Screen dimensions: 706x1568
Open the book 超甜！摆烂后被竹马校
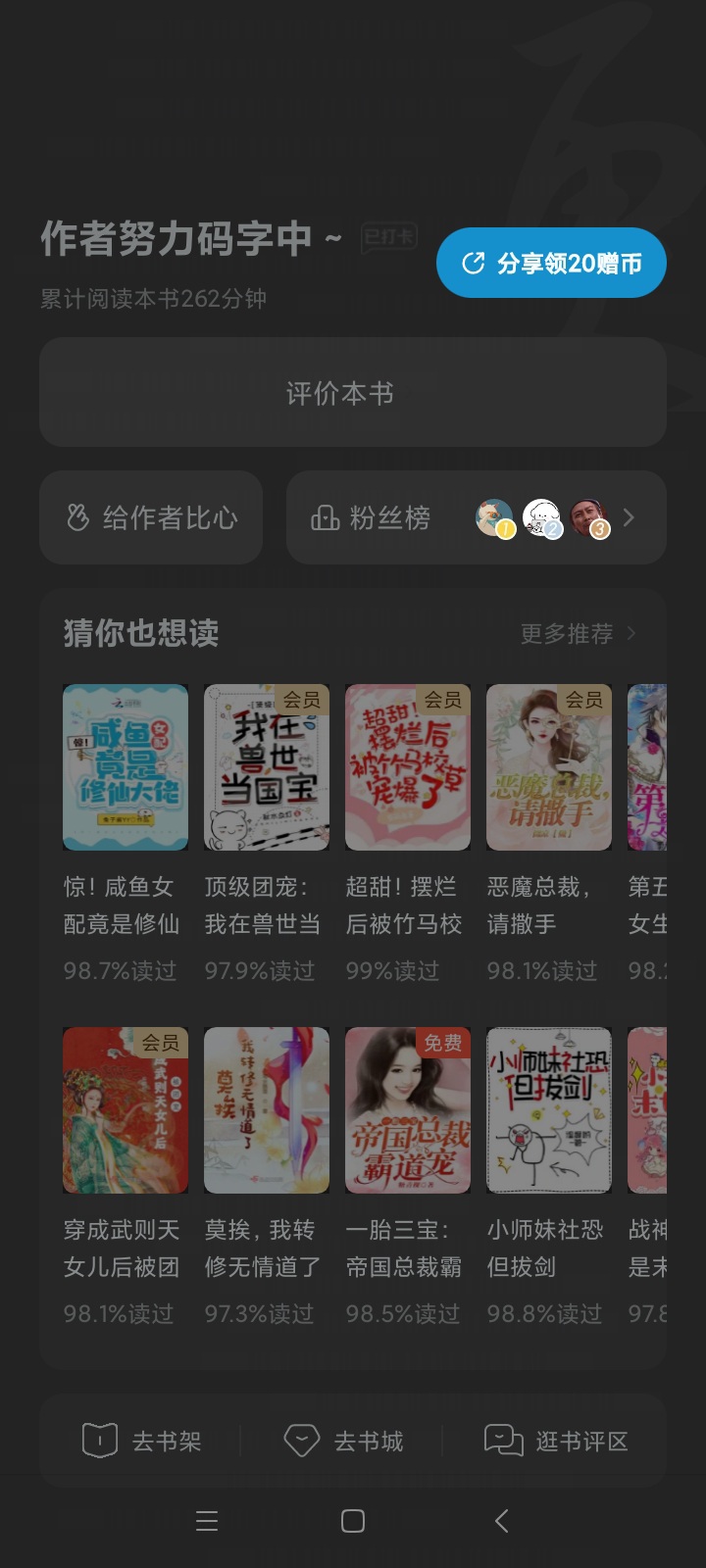click(408, 833)
